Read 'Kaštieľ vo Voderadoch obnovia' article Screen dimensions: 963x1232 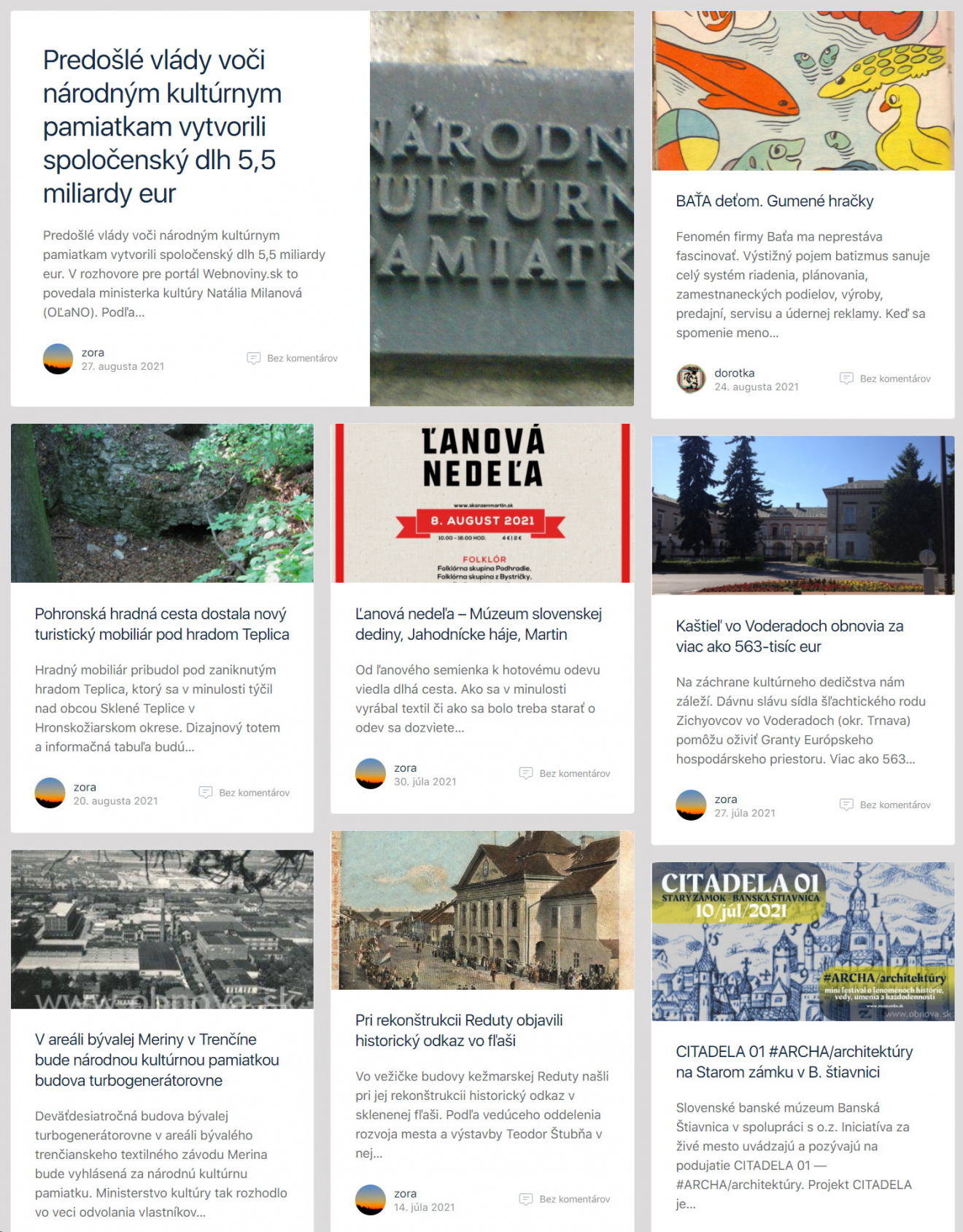(x=789, y=636)
